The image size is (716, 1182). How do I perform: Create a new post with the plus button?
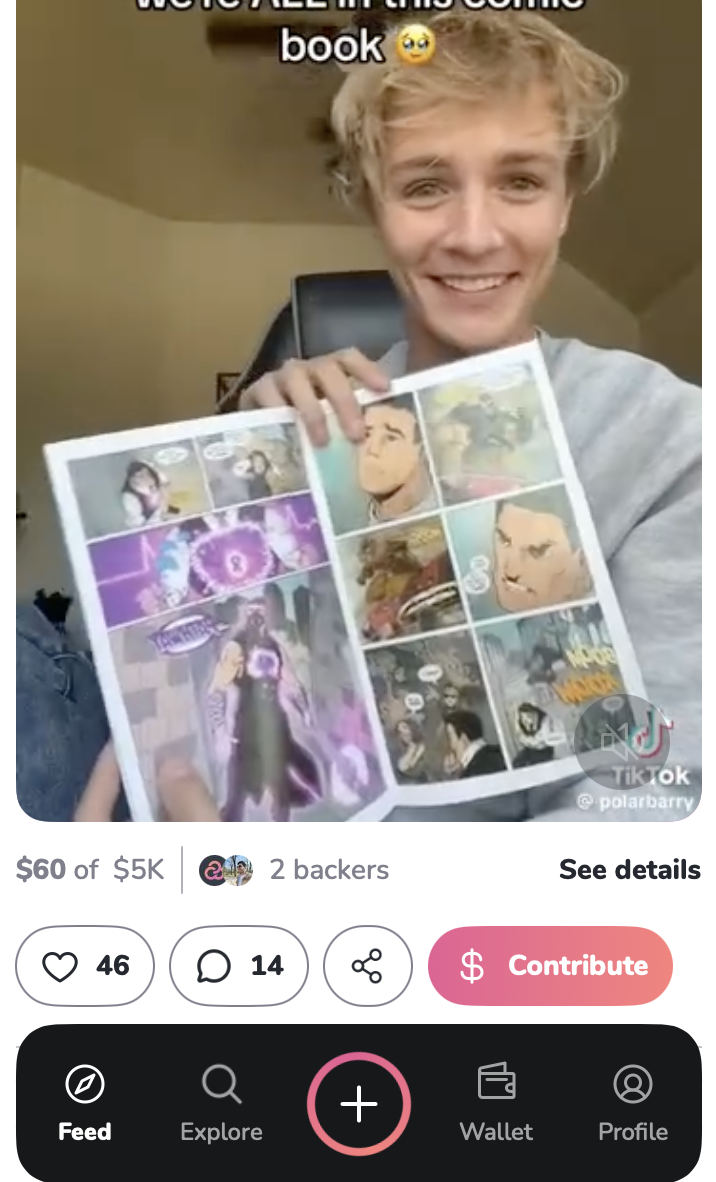359,1103
